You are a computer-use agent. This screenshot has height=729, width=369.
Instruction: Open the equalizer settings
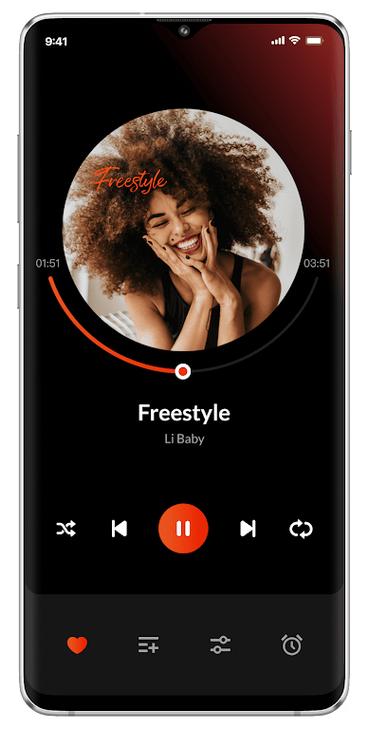point(220,645)
